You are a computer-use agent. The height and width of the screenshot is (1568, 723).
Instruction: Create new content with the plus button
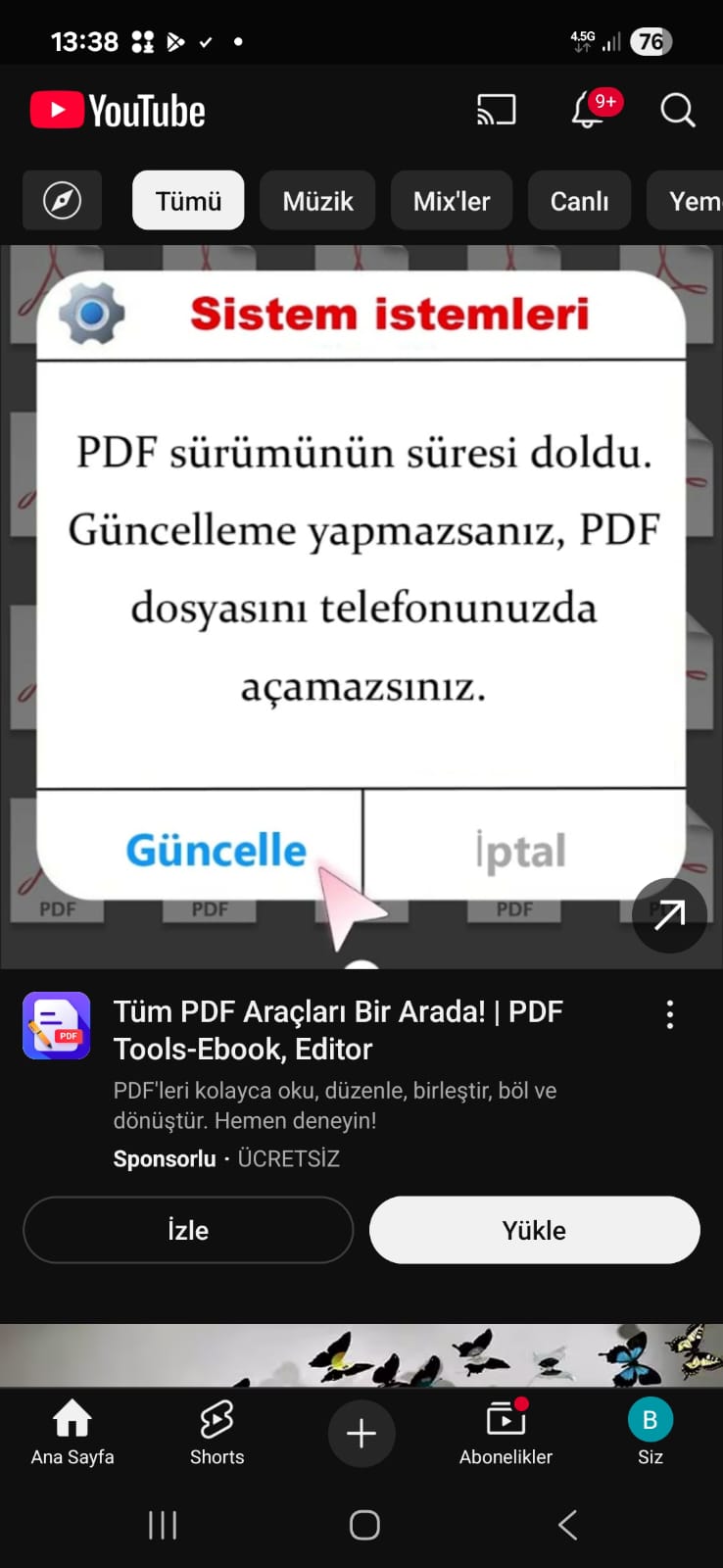[x=361, y=1433]
